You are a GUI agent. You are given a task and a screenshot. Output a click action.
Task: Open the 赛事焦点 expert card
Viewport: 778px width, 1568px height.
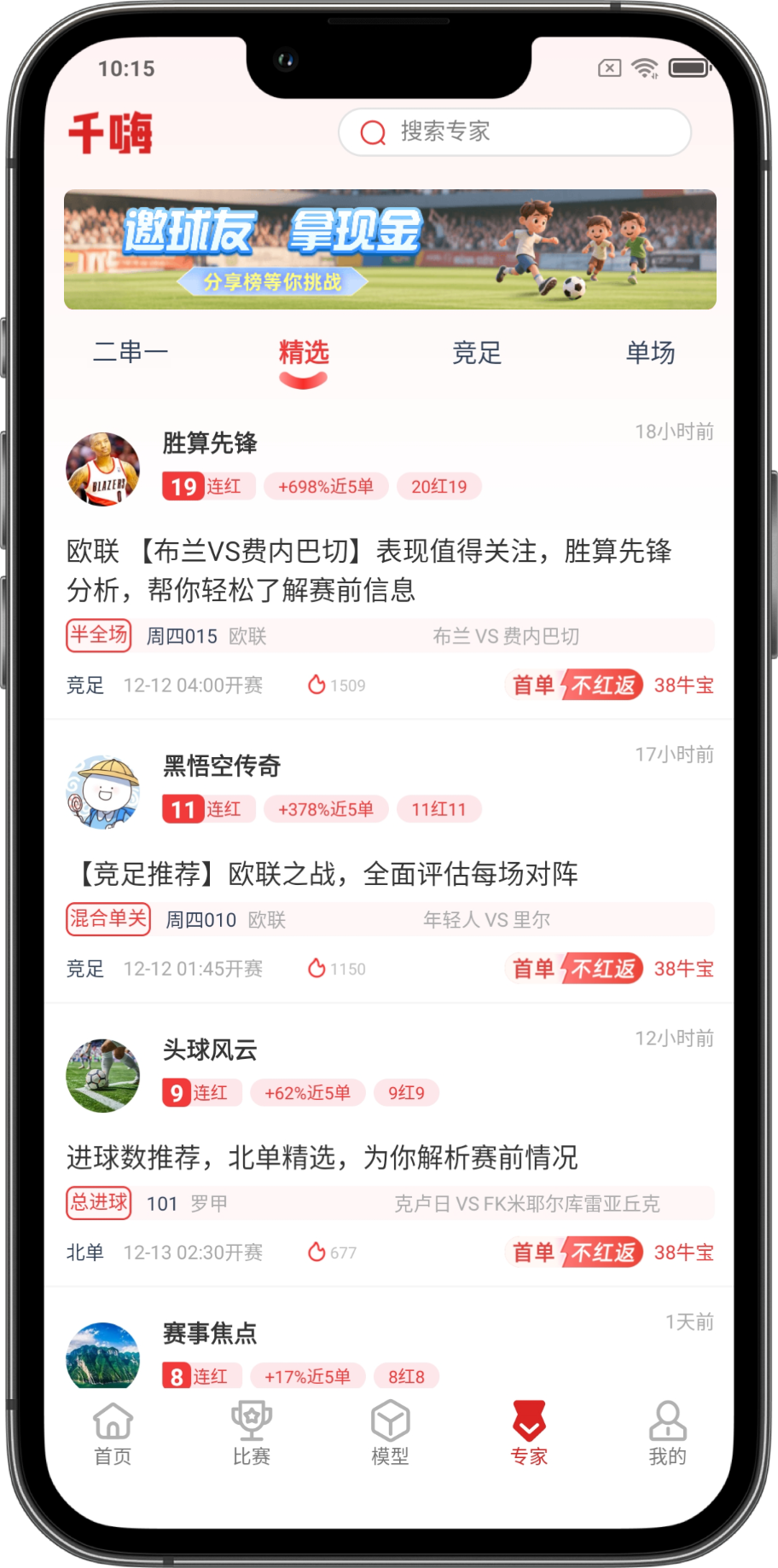click(x=210, y=1334)
